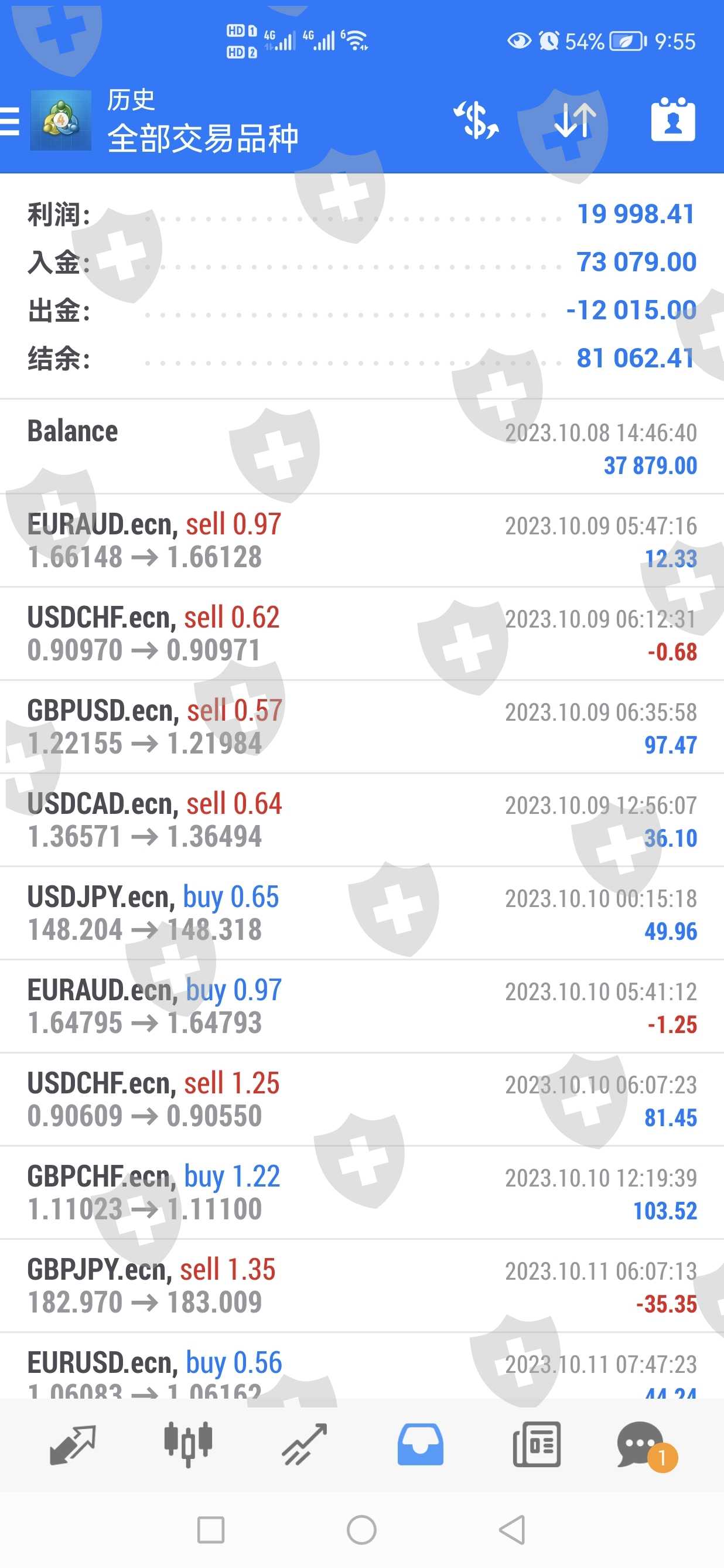The image size is (724, 1568).
Task: Go back using system navigation
Action: 513,1529
